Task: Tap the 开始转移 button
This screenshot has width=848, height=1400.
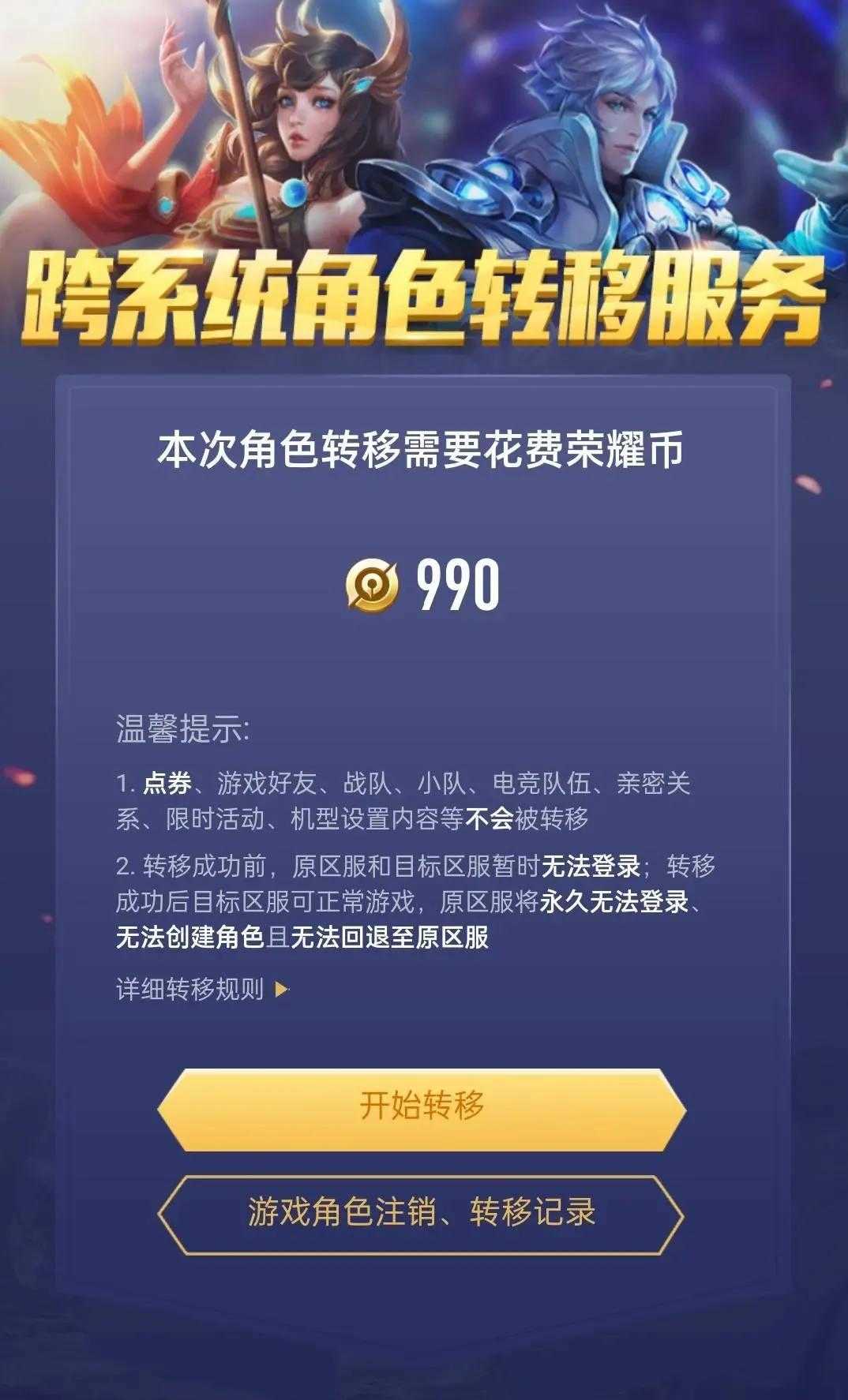Action: tap(422, 1107)
